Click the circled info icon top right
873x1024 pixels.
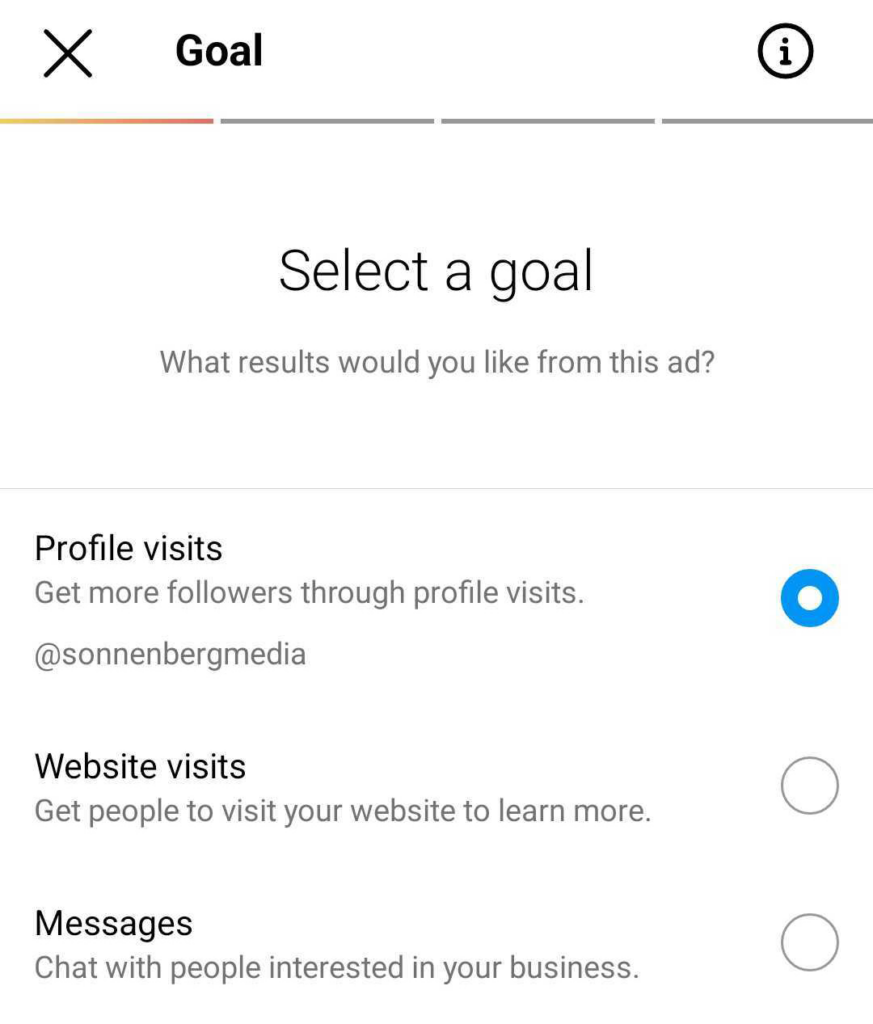(783, 52)
